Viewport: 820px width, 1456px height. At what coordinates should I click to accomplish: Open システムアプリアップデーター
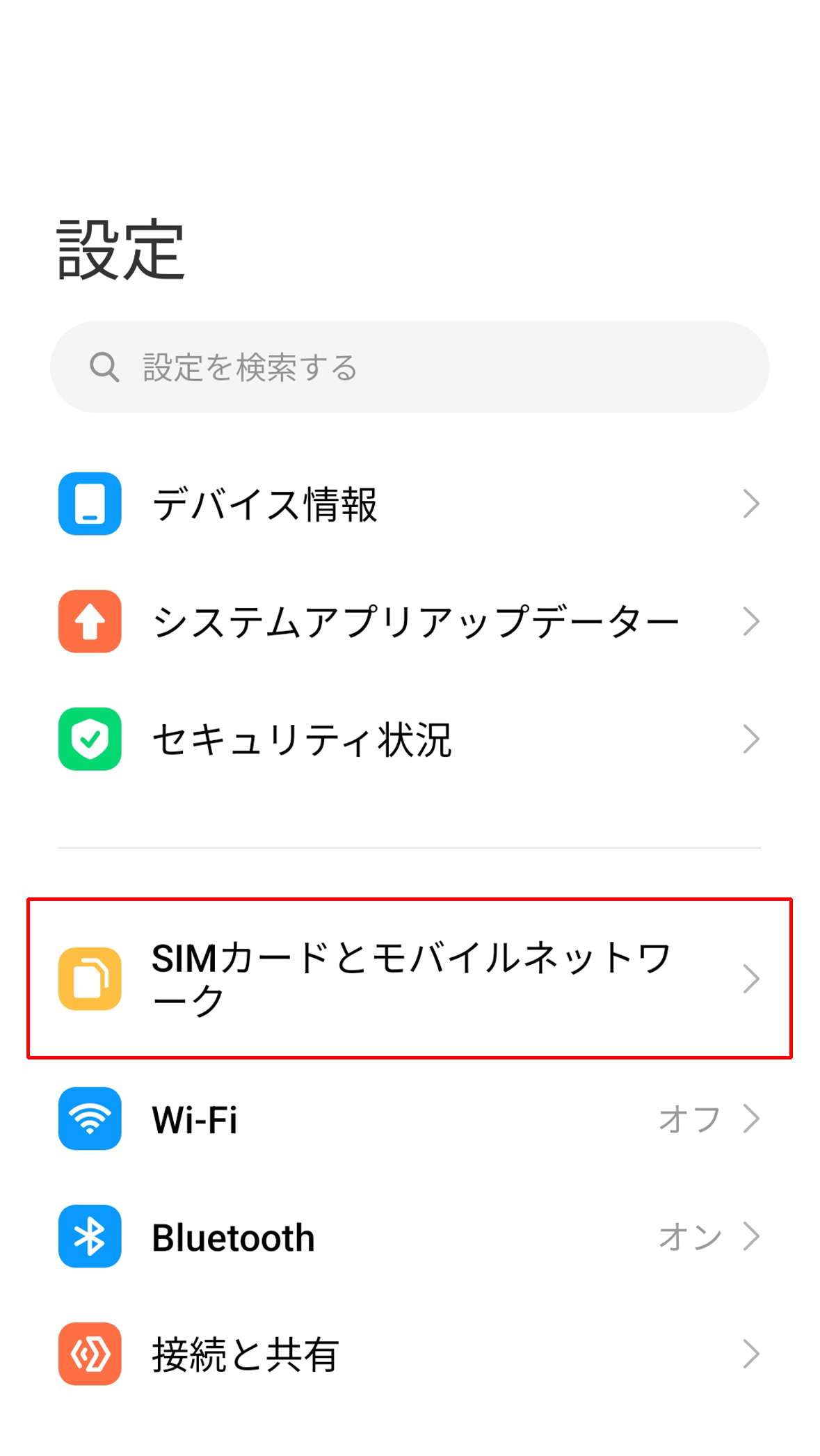click(410, 621)
